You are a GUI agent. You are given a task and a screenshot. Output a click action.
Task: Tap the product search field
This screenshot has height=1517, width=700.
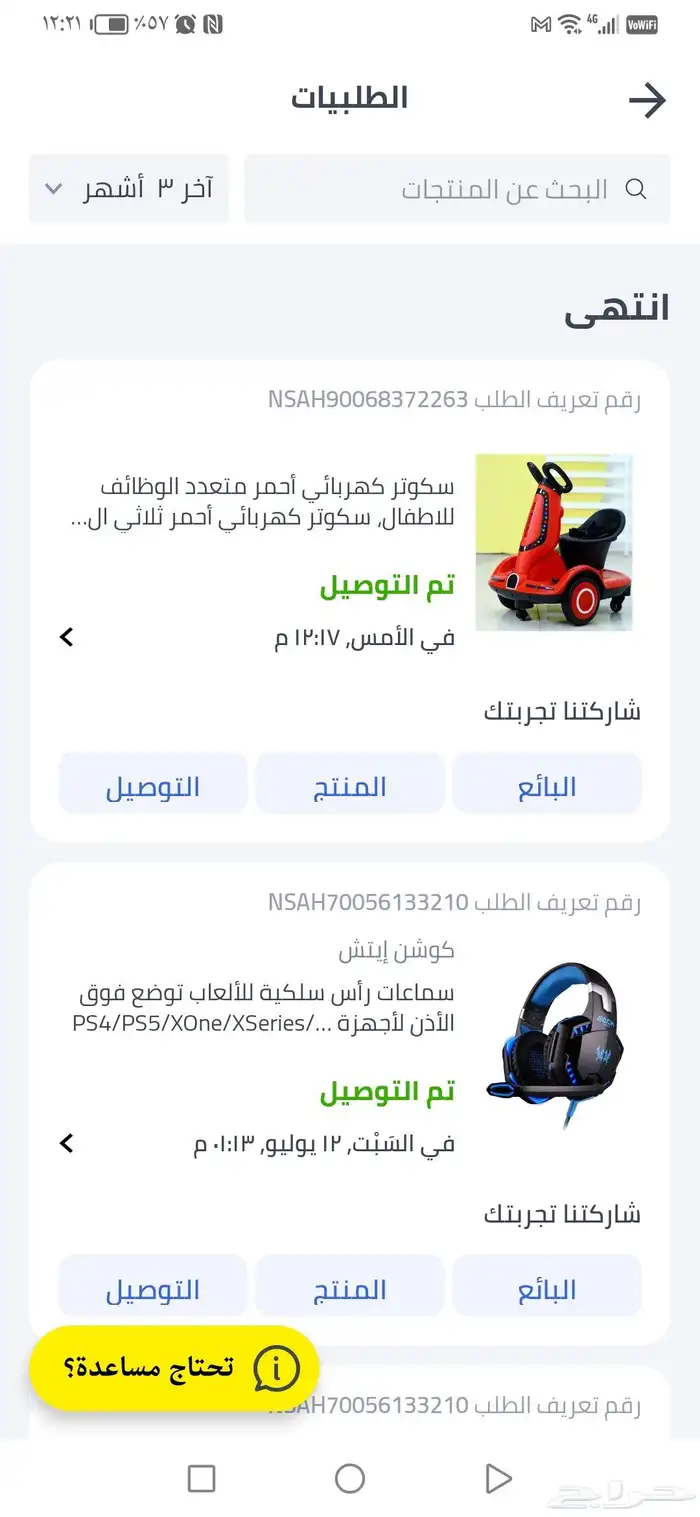click(457, 189)
